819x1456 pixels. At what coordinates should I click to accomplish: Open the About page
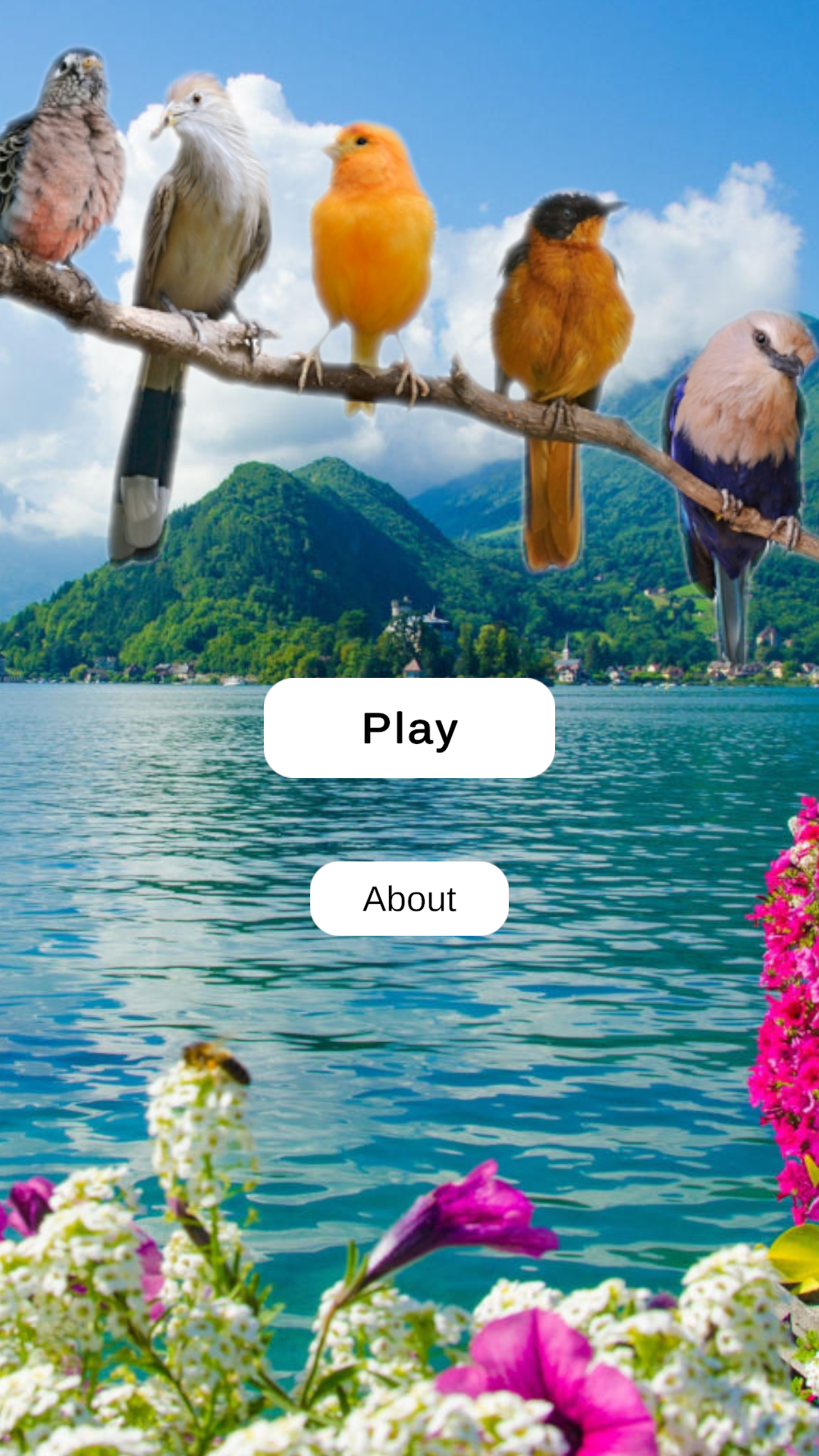(x=409, y=899)
